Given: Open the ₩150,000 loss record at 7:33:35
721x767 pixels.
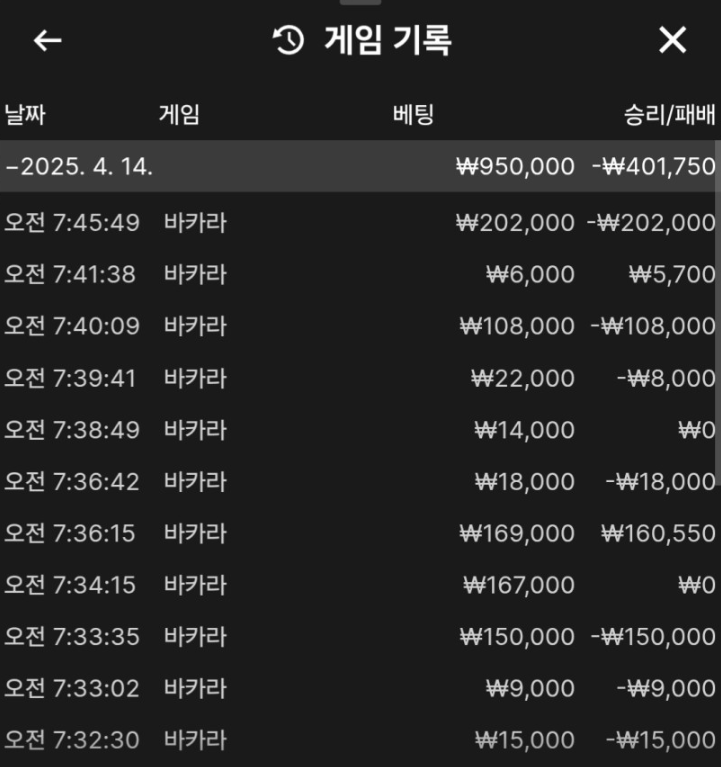Looking at the screenshot, I should click(360, 637).
